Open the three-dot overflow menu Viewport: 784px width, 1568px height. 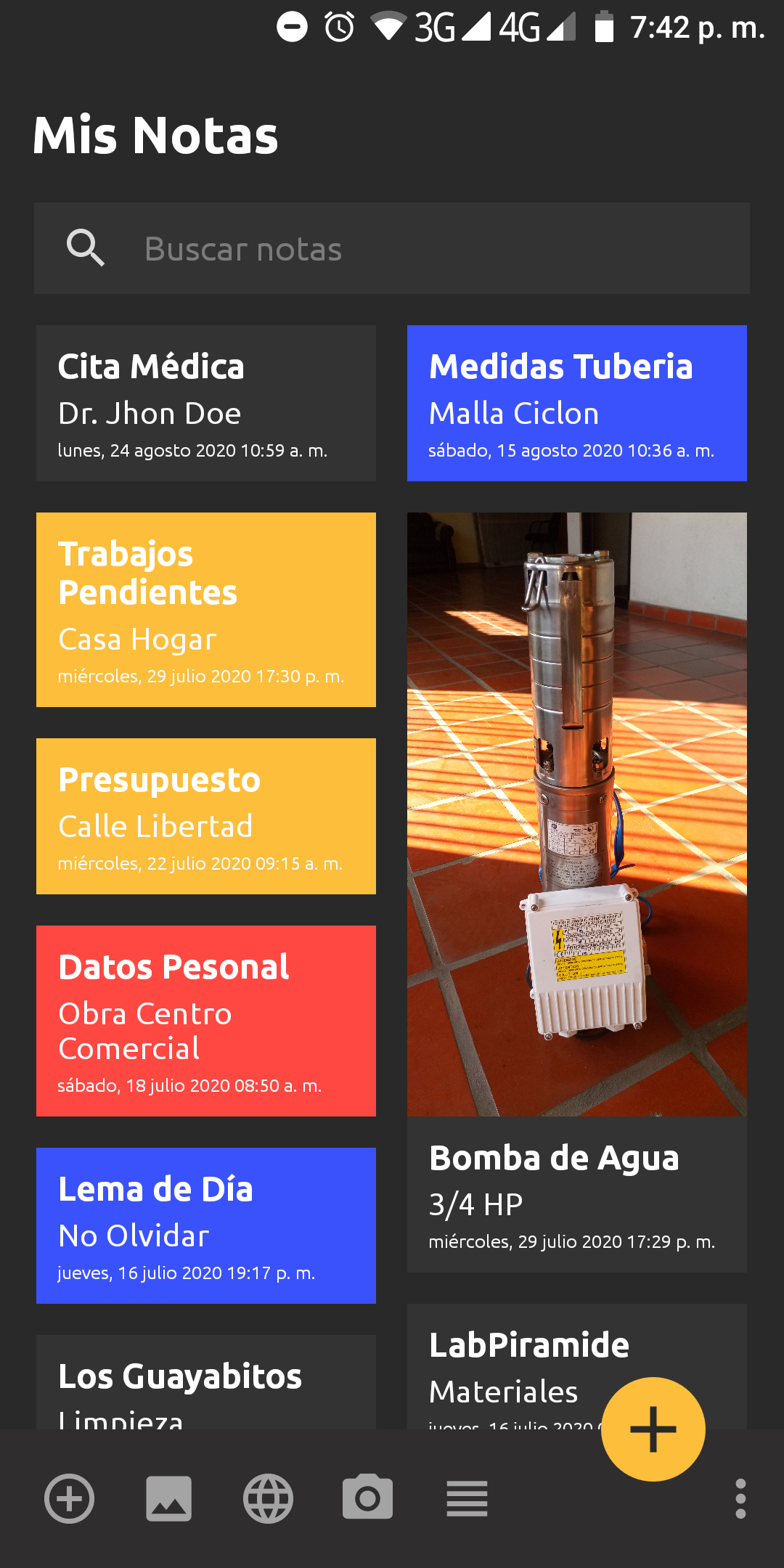tap(740, 1498)
